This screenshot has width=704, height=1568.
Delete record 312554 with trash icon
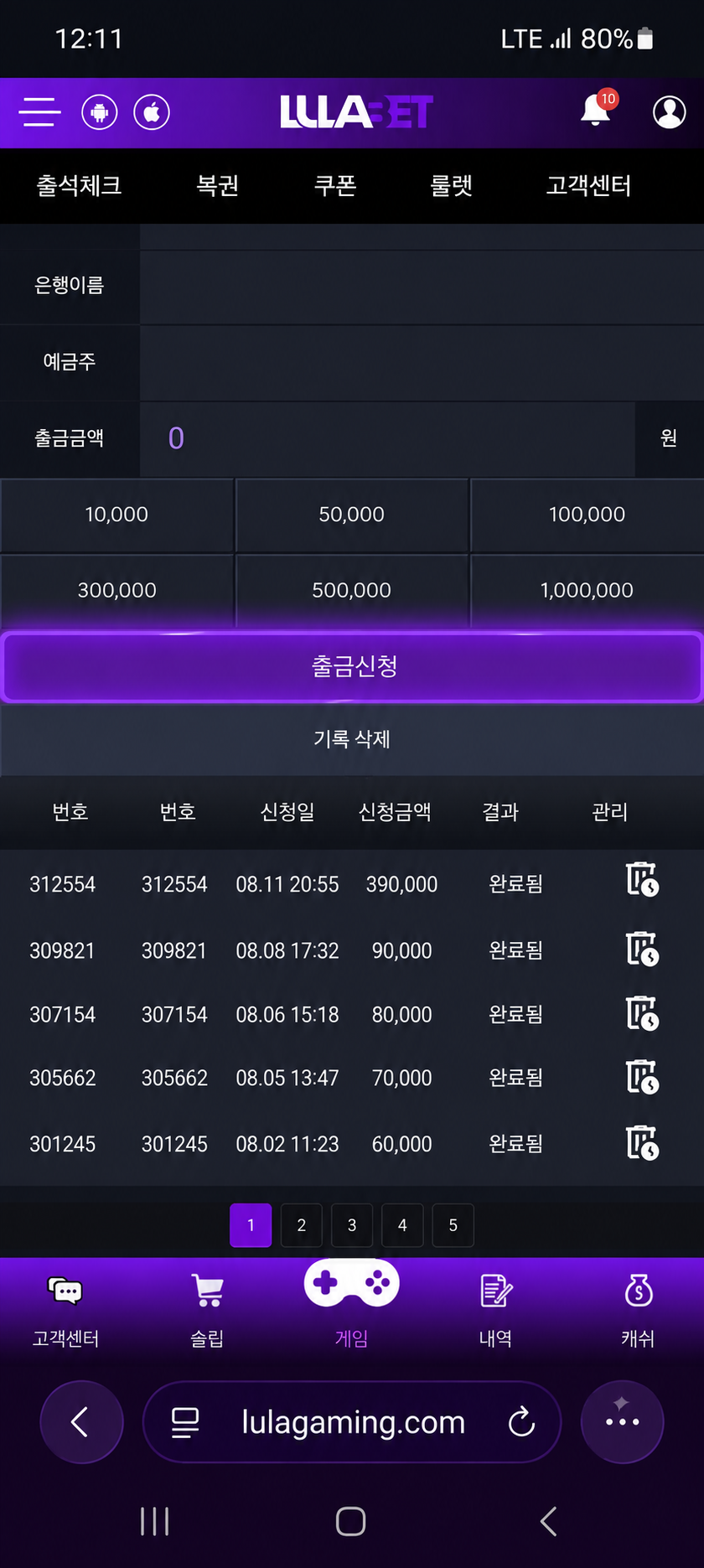643,879
